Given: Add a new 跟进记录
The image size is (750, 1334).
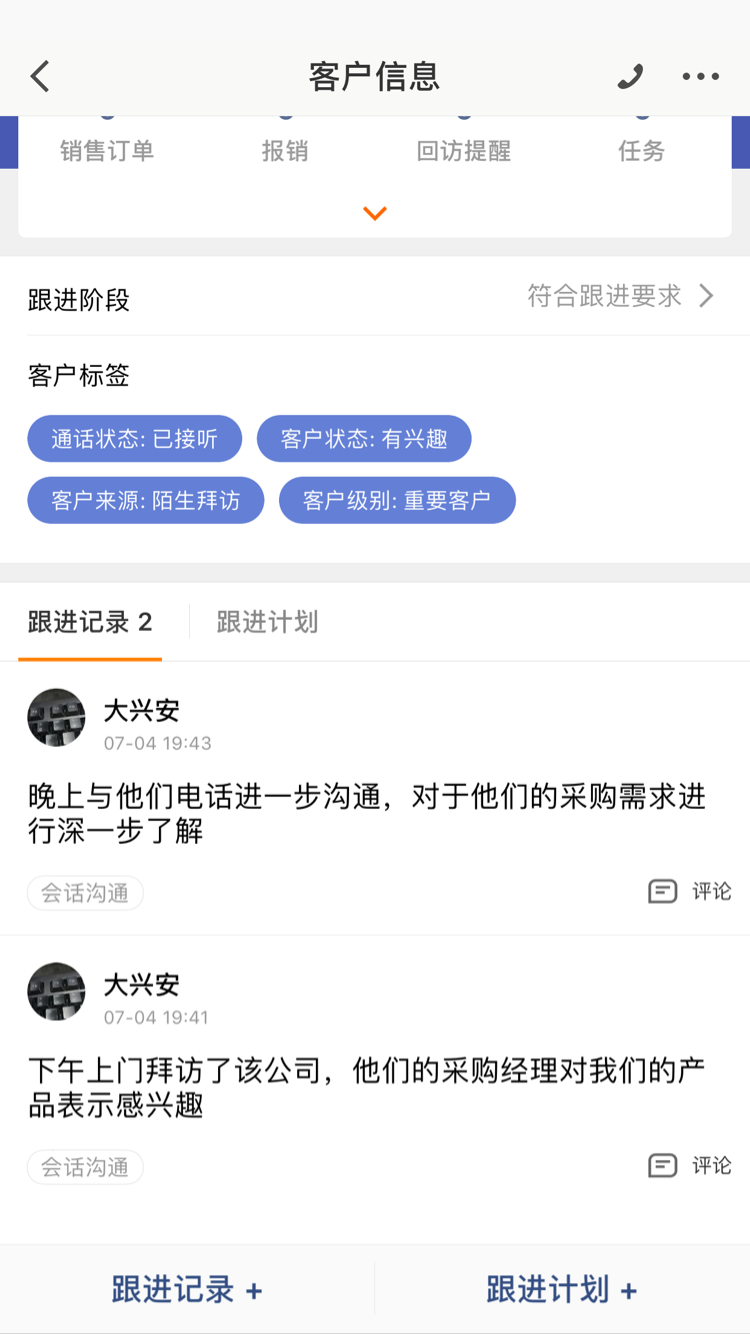Looking at the screenshot, I should tap(187, 1289).
